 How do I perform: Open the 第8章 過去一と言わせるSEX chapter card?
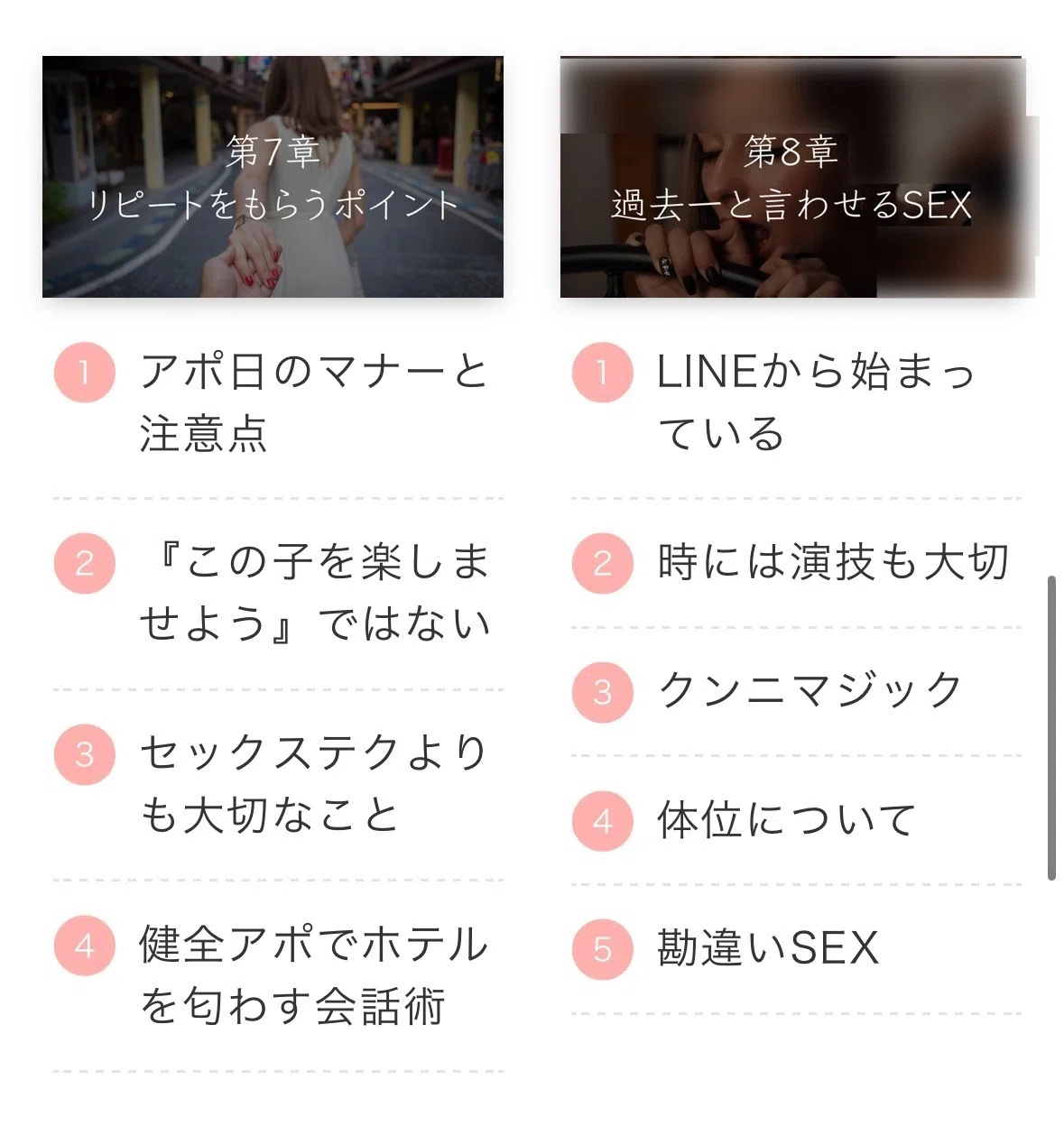pos(791,177)
